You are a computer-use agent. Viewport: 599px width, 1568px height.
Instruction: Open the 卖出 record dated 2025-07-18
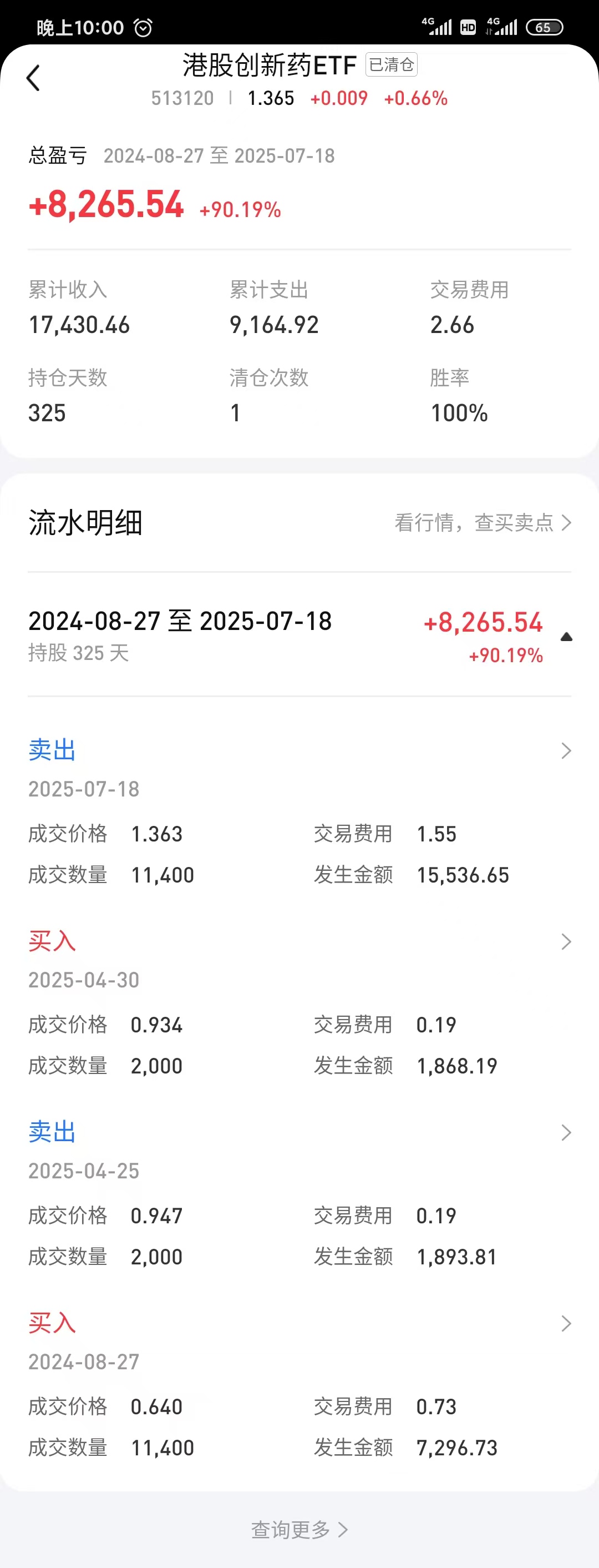pyautogui.click(x=566, y=750)
